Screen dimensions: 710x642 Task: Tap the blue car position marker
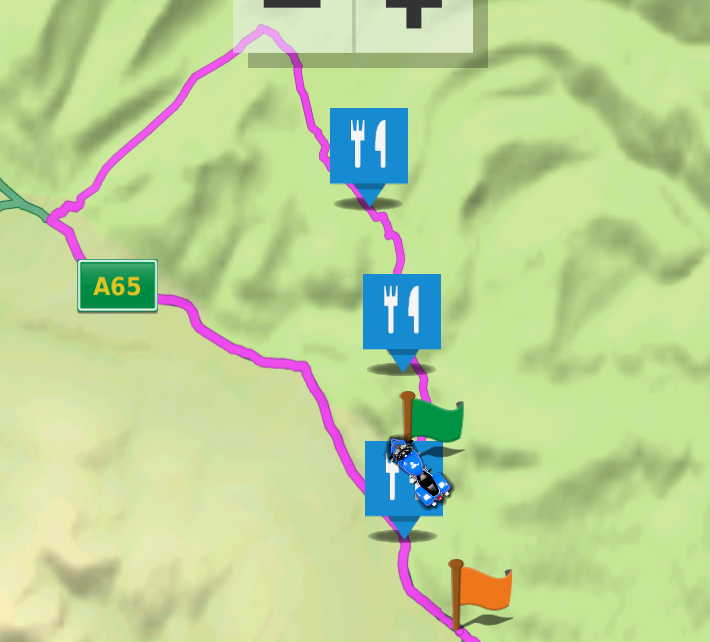coord(420,470)
